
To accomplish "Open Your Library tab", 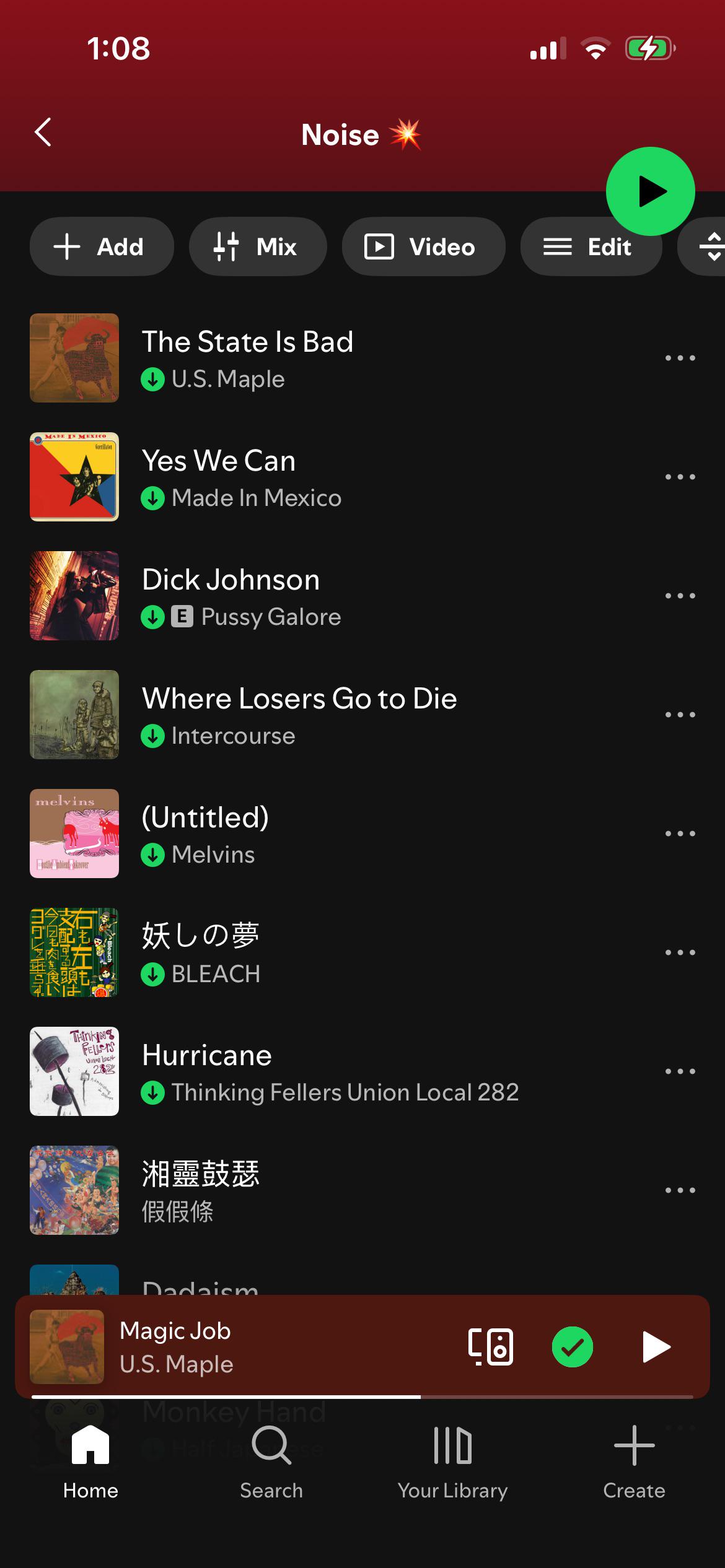I will click(x=453, y=1463).
